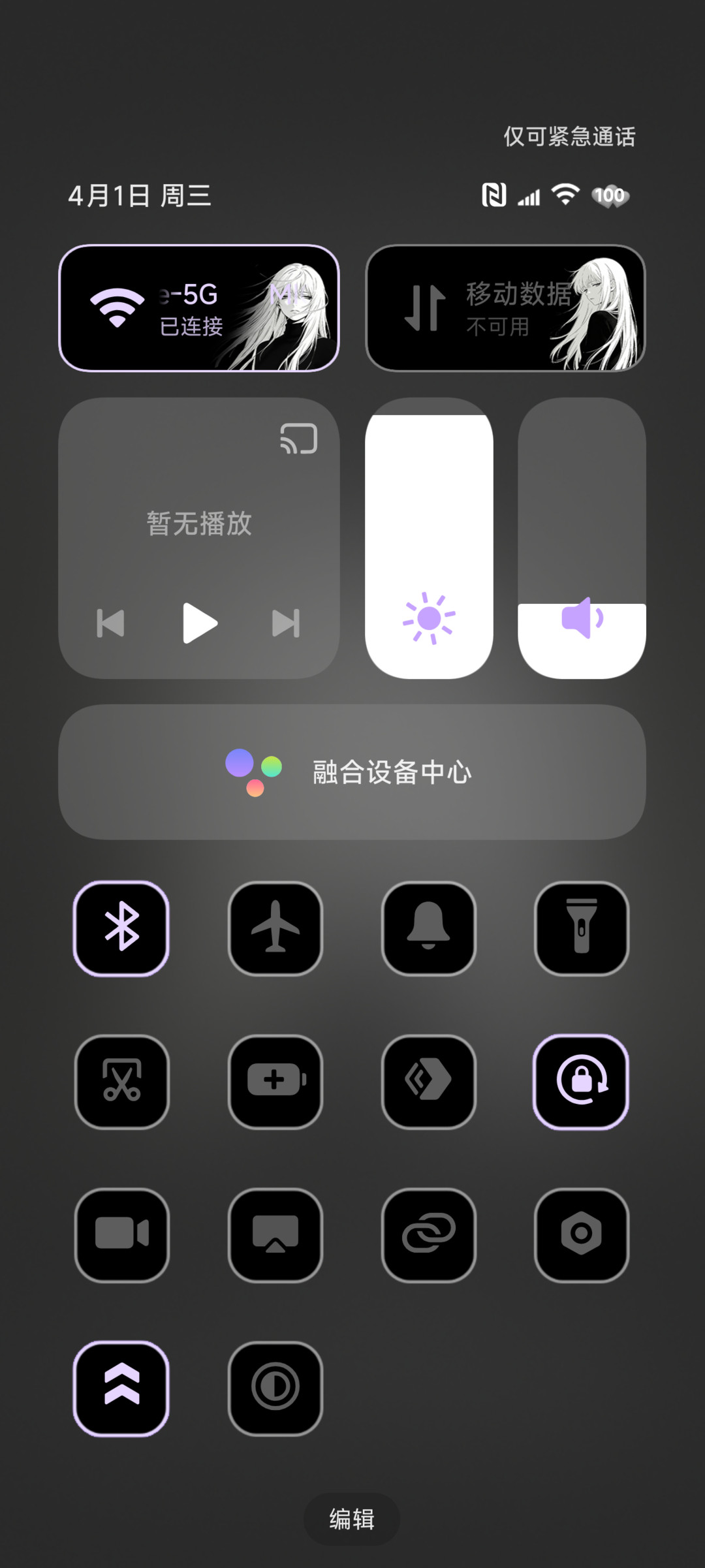Play media in the 暂无播放 card
Screen dimensions: 705x1568
tap(200, 623)
